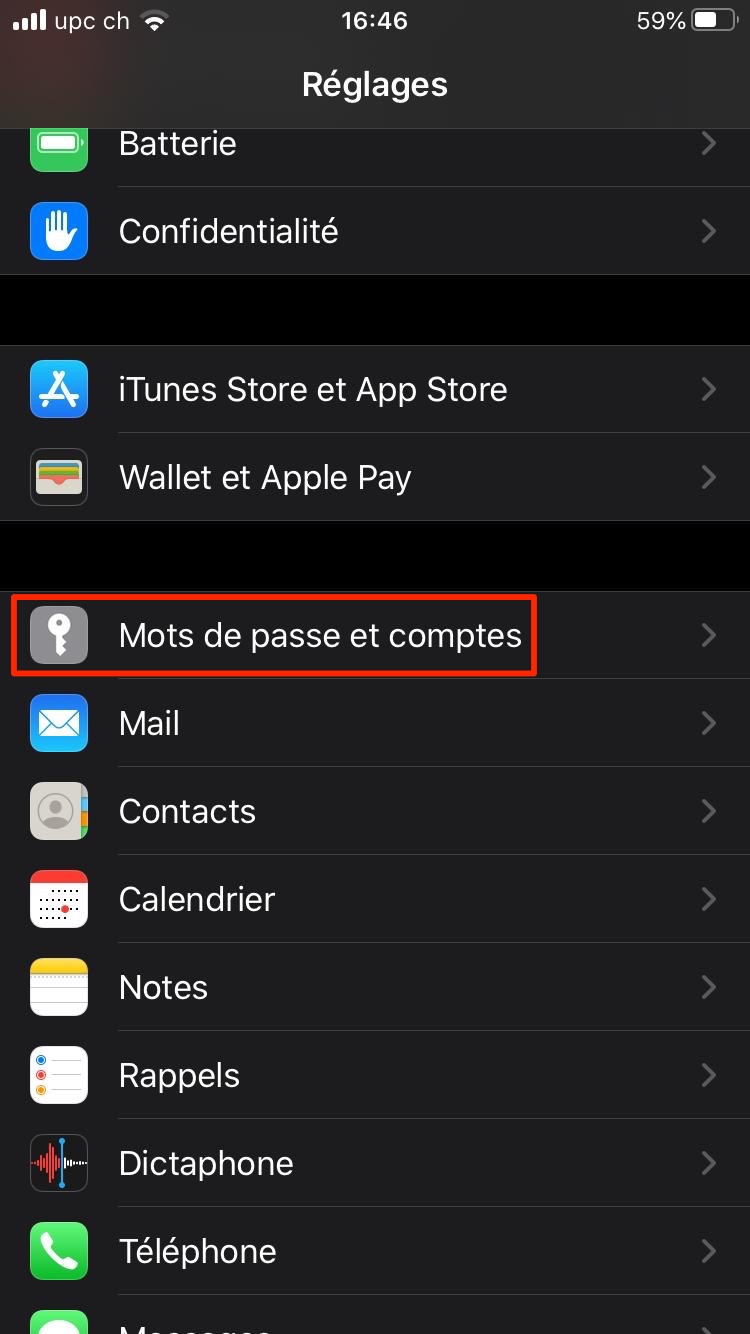This screenshot has width=750, height=1334.
Task: Open Batterie settings
Action: click(x=375, y=146)
